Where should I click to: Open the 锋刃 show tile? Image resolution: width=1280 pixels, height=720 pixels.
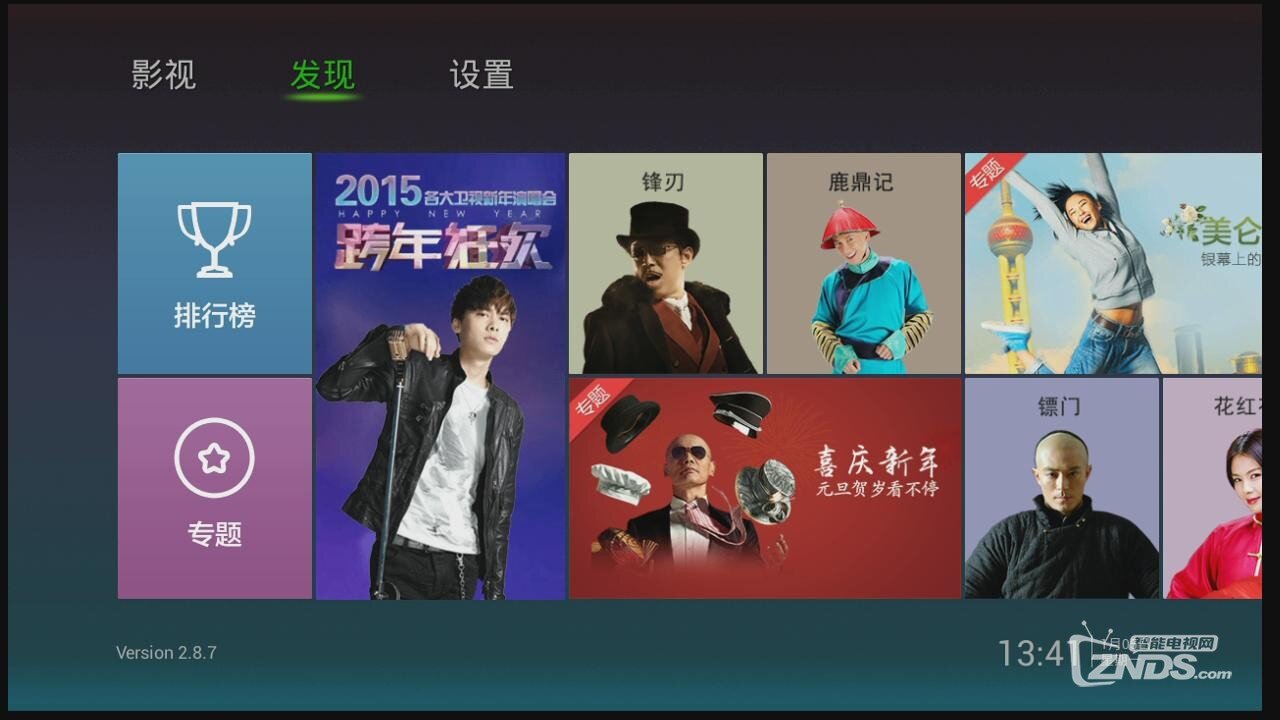tap(665, 263)
